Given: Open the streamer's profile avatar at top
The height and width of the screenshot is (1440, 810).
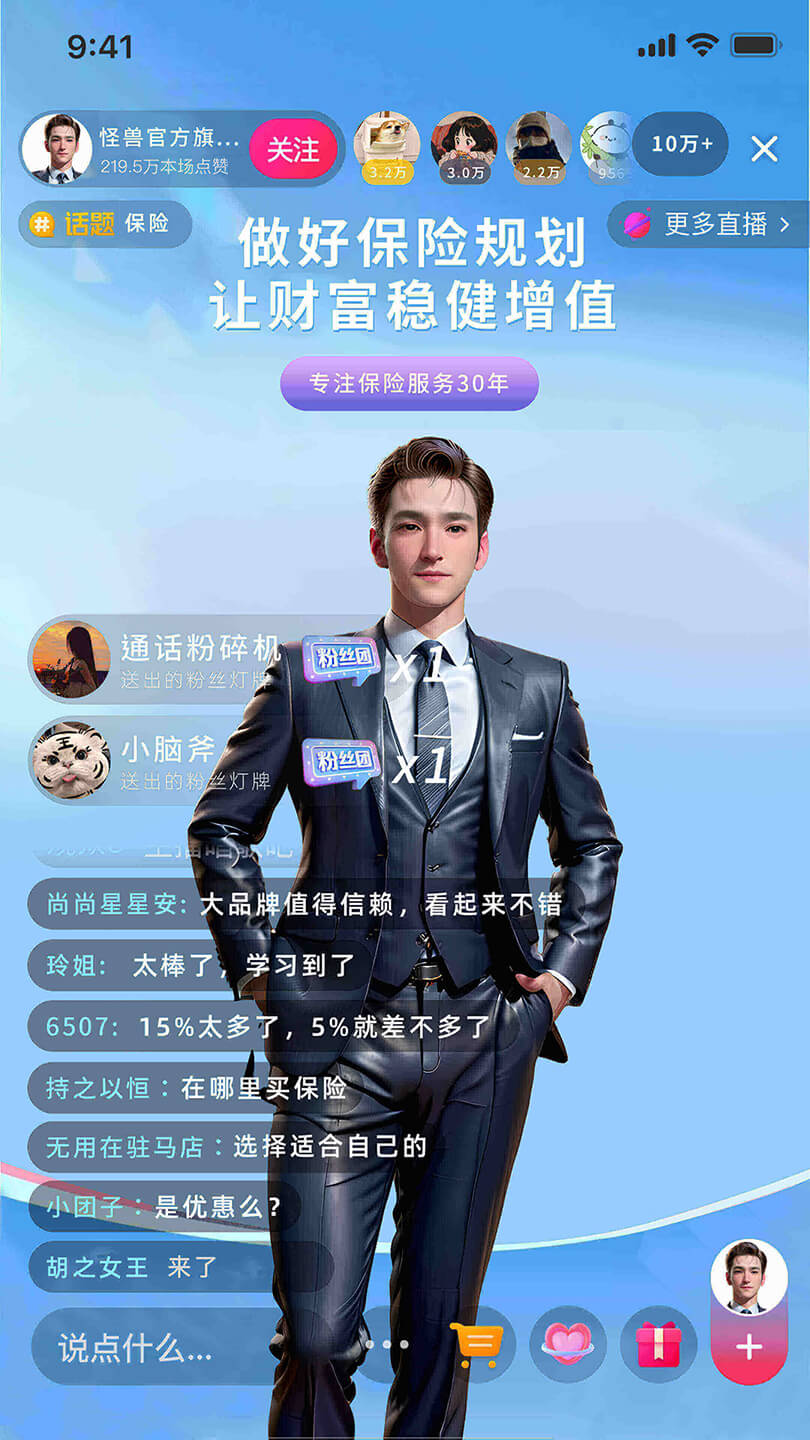Looking at the screenshot, I should pos(57,149).
